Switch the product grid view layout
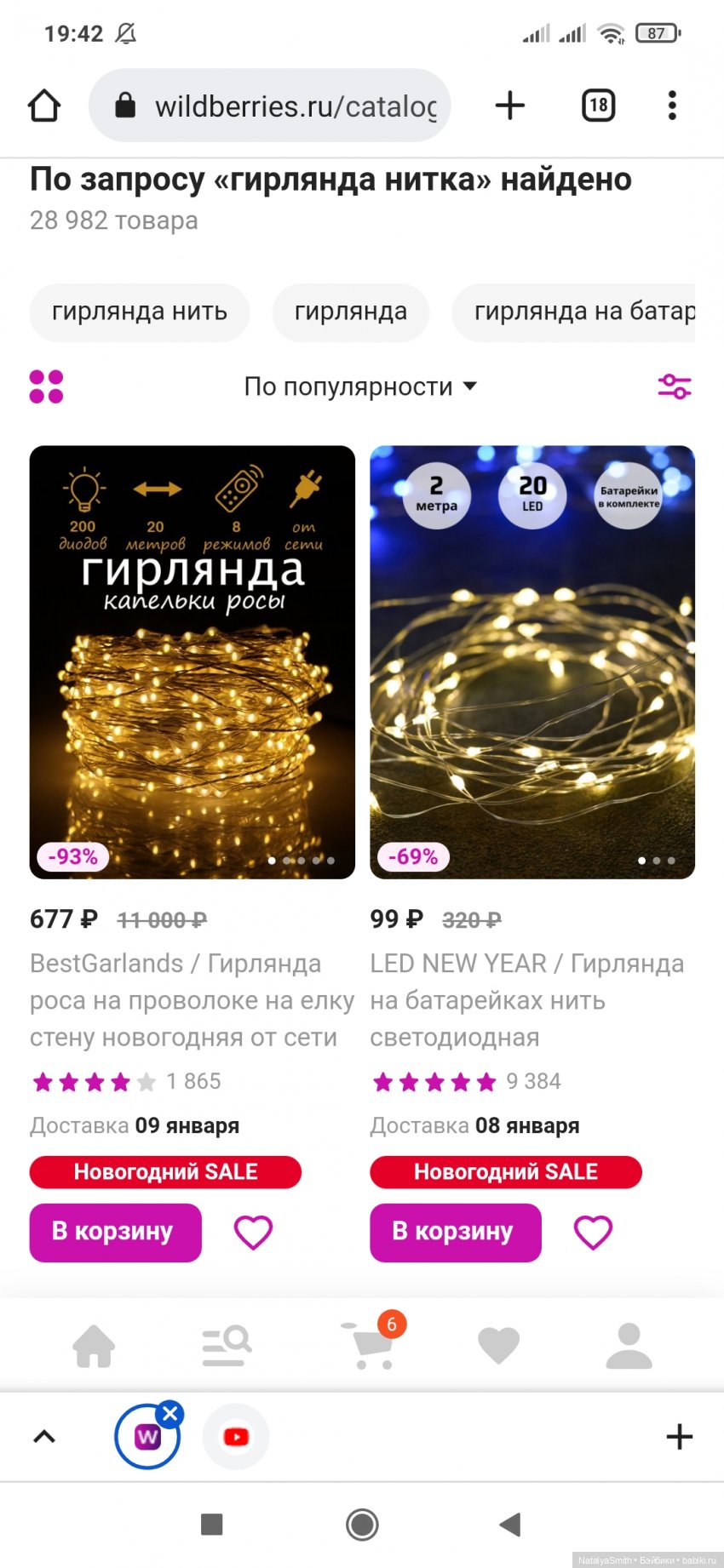Screen dimensions: 724x1568 [x=47, y=386]
